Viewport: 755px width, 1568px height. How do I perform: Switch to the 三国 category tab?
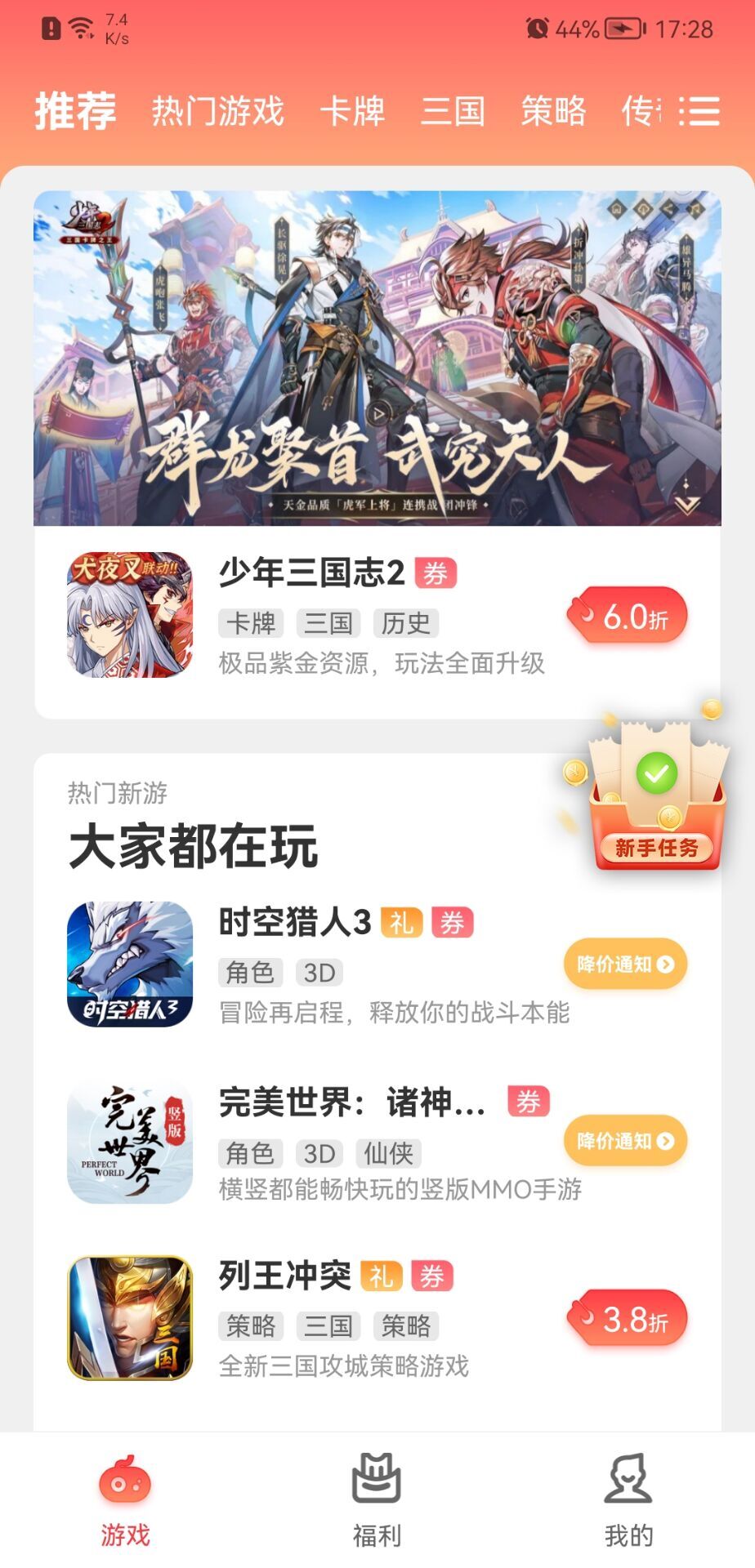(455, 111)
